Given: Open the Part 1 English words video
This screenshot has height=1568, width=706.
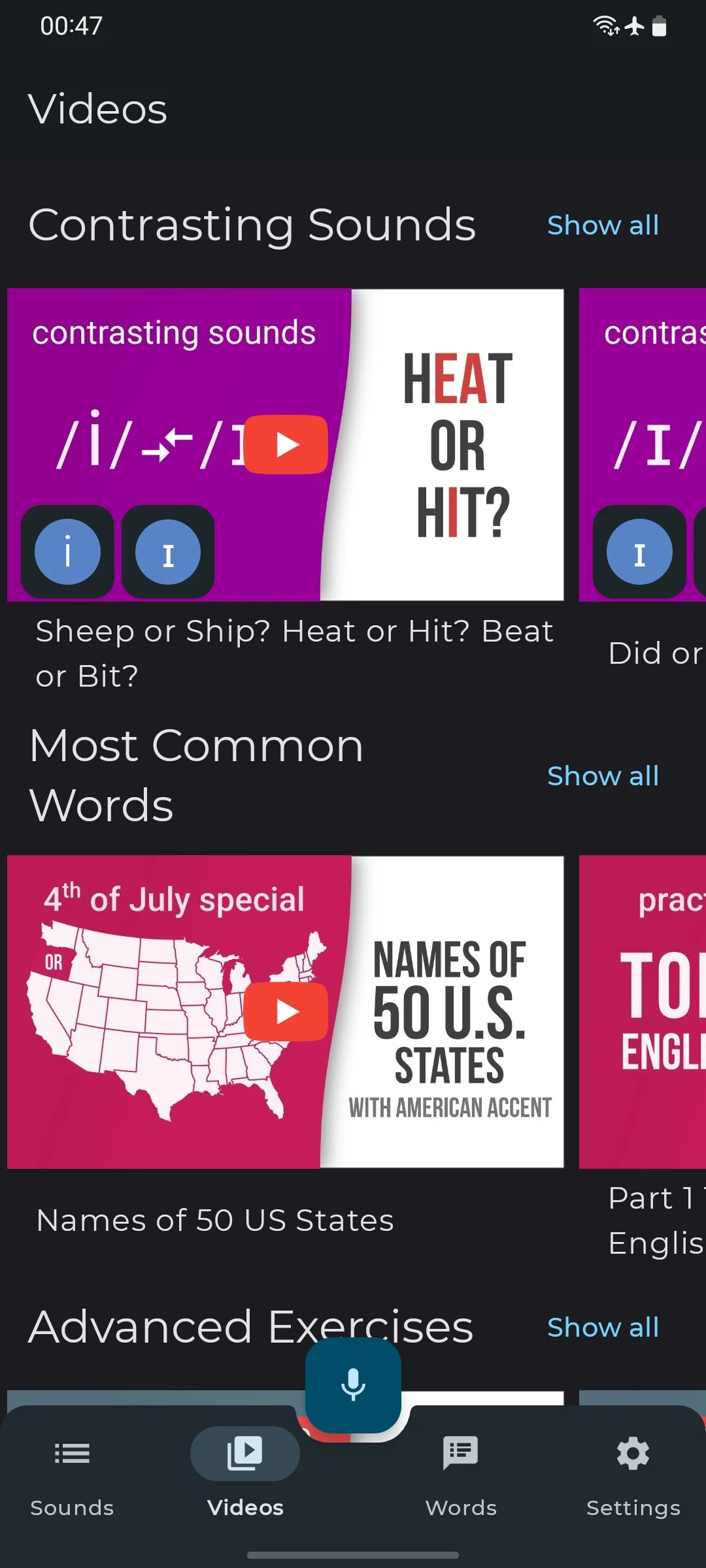Looking at the screenshot, I should [x=643, y=1011].
